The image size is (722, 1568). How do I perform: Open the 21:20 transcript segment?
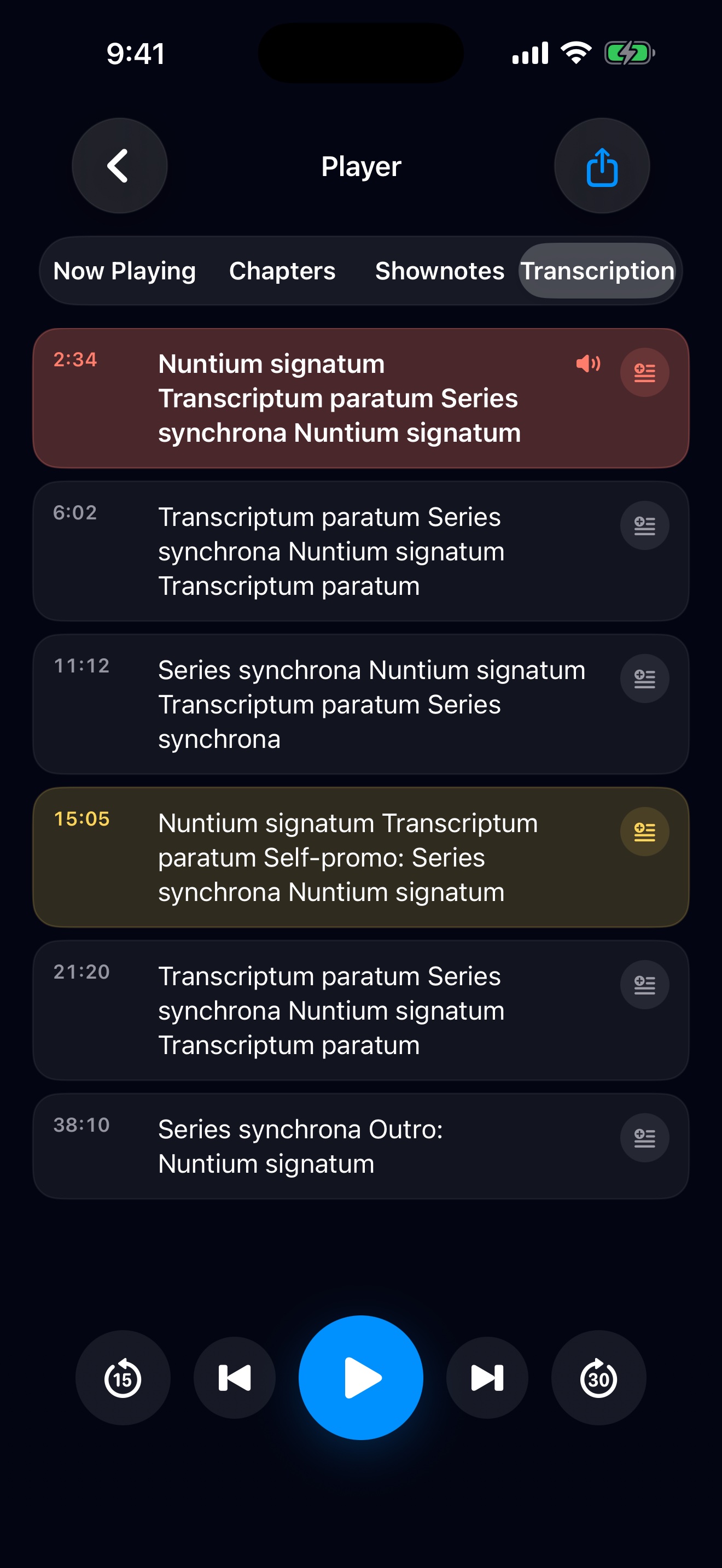(x=361, y=1010)
